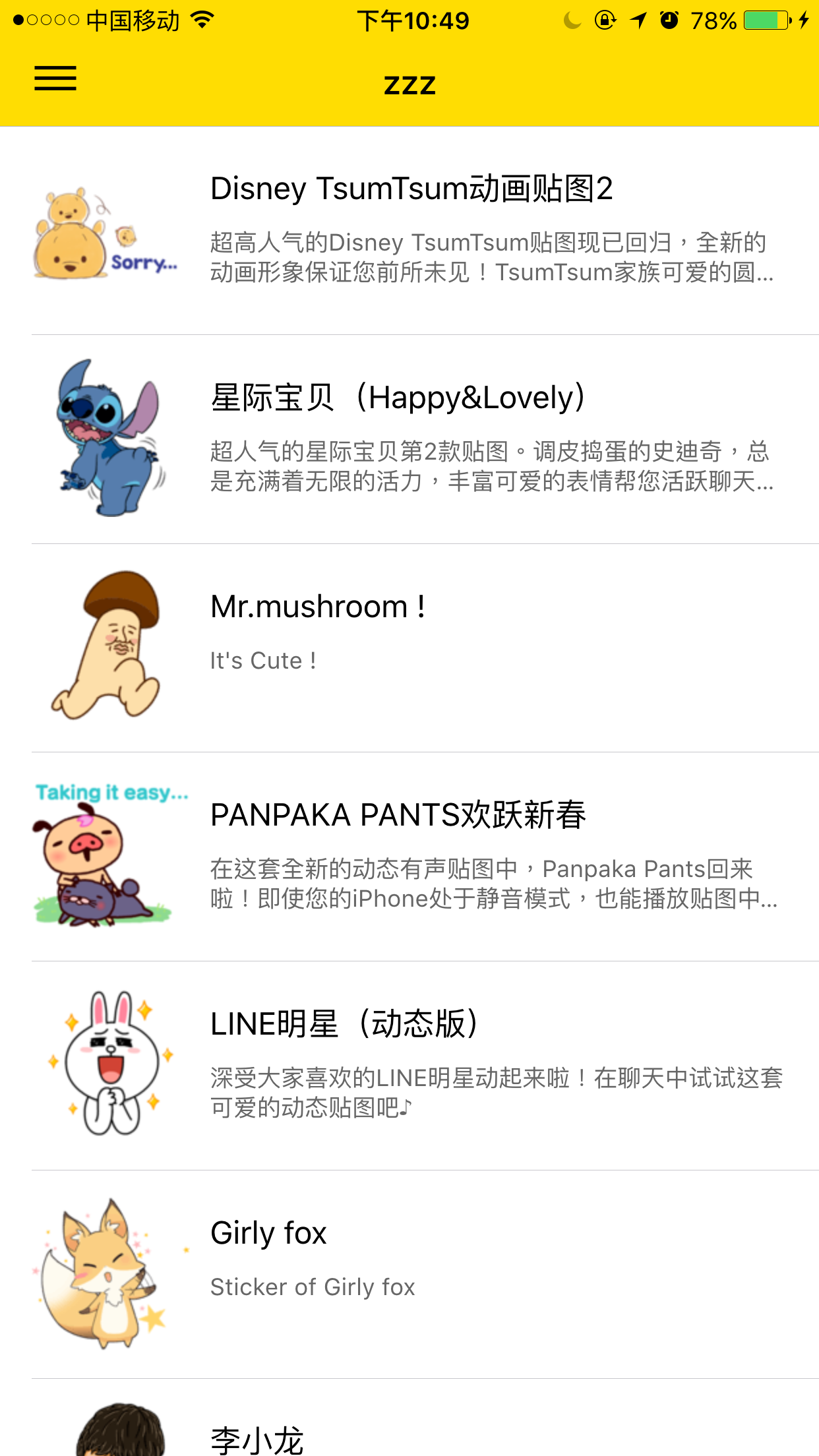Open the hamburger drawer menu

(x=55, y=78)
